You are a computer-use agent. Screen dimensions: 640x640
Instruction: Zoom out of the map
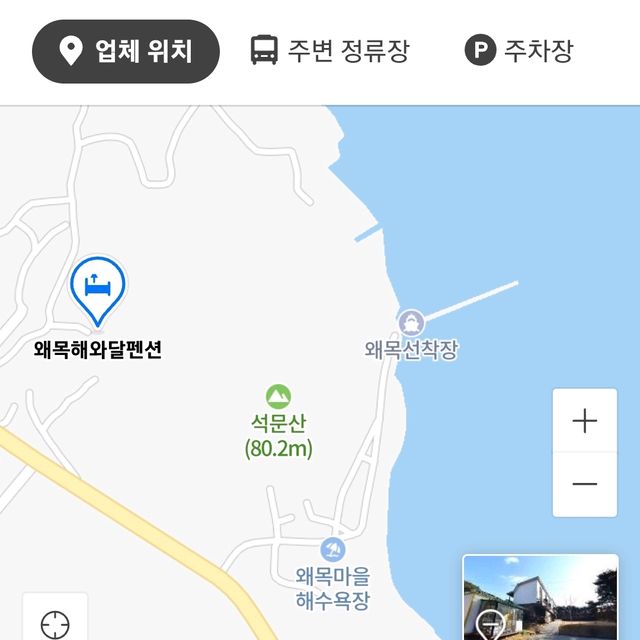[x=585, y=484]
